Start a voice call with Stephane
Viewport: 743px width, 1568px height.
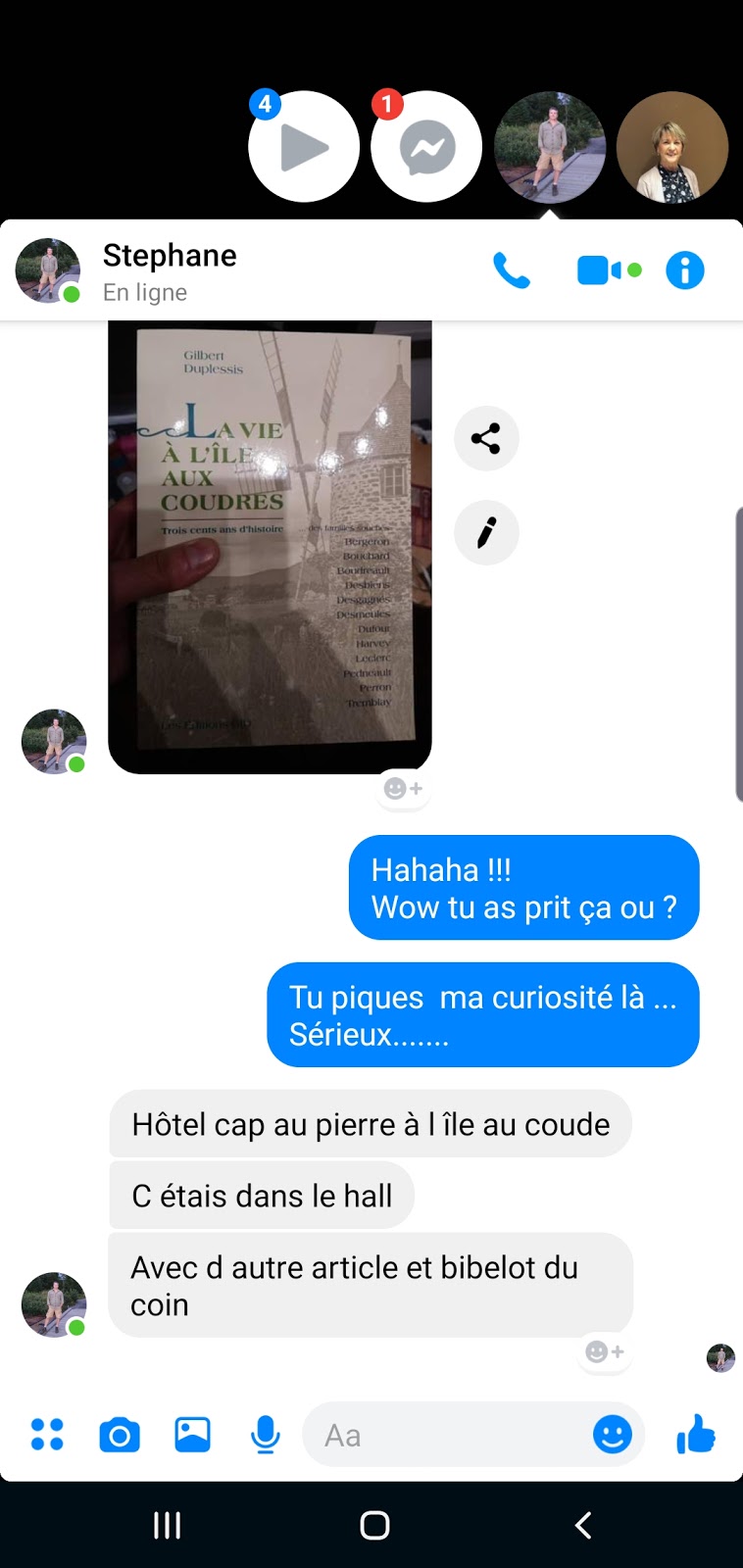[x=511, y=270]
